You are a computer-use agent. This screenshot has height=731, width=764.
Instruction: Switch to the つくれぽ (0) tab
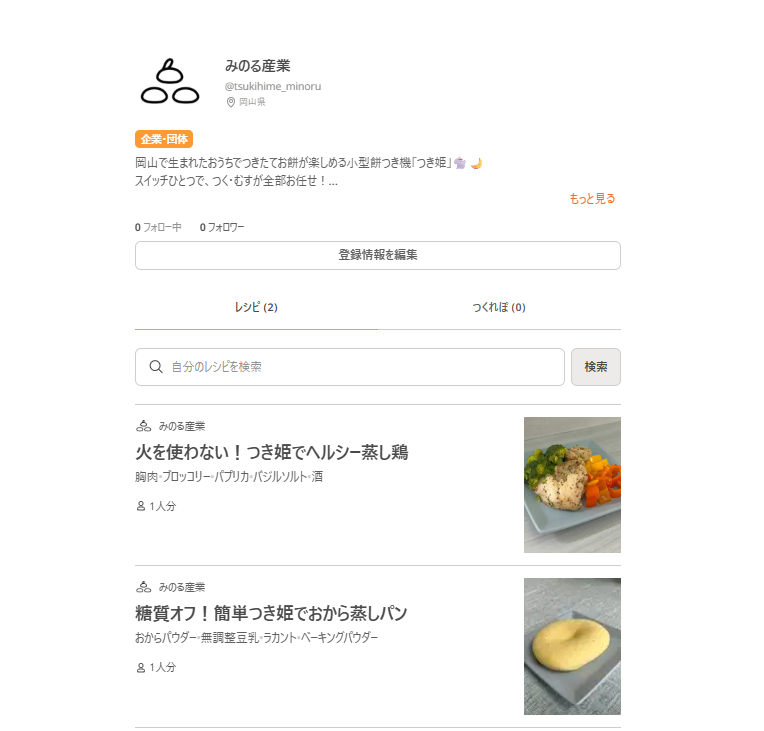click(x=498, y=307)
